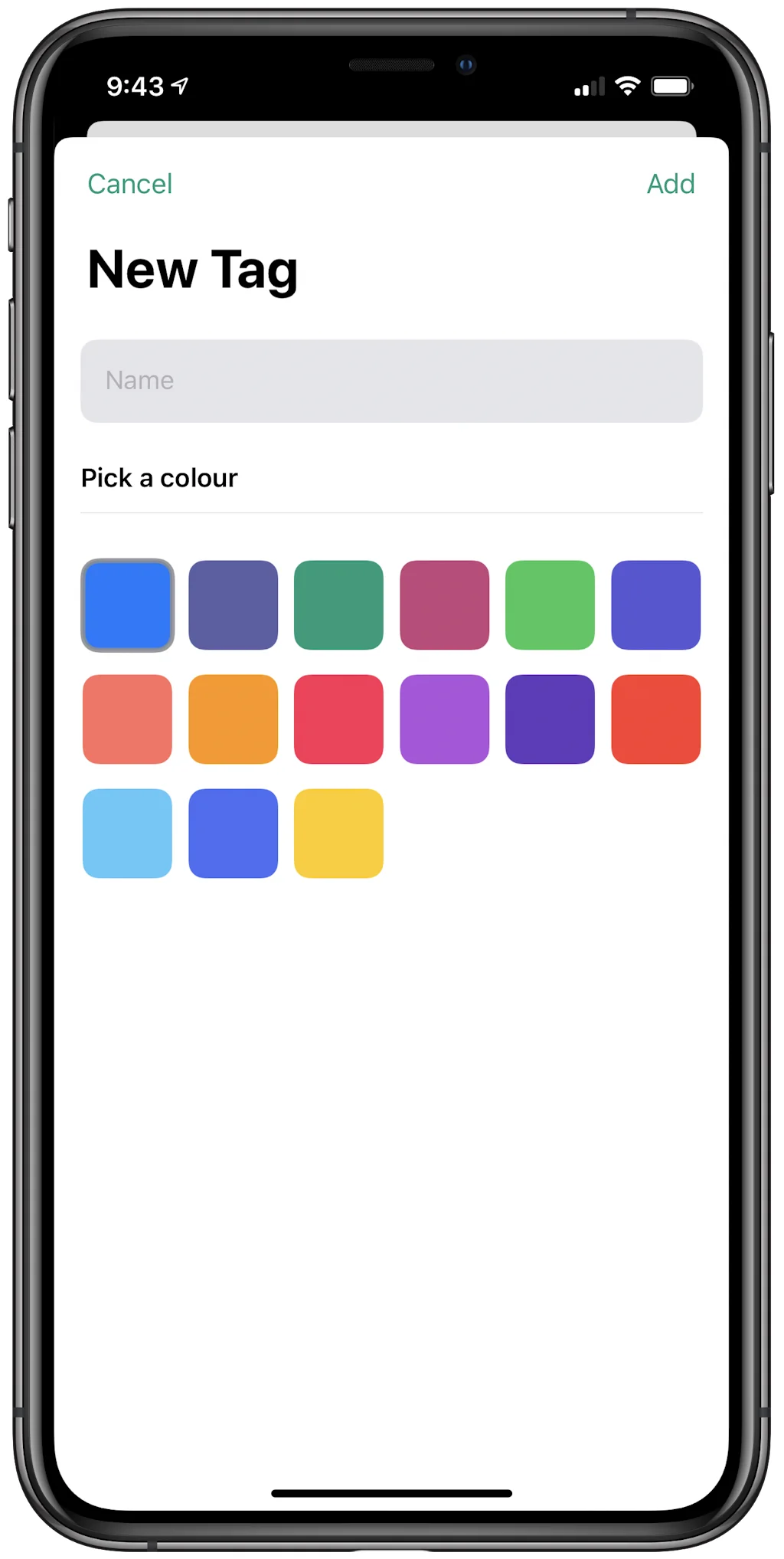Viewport: 784px width, 1559px height.
Task: Select the violet purple colour swatch
Action: tap(444, 719)
